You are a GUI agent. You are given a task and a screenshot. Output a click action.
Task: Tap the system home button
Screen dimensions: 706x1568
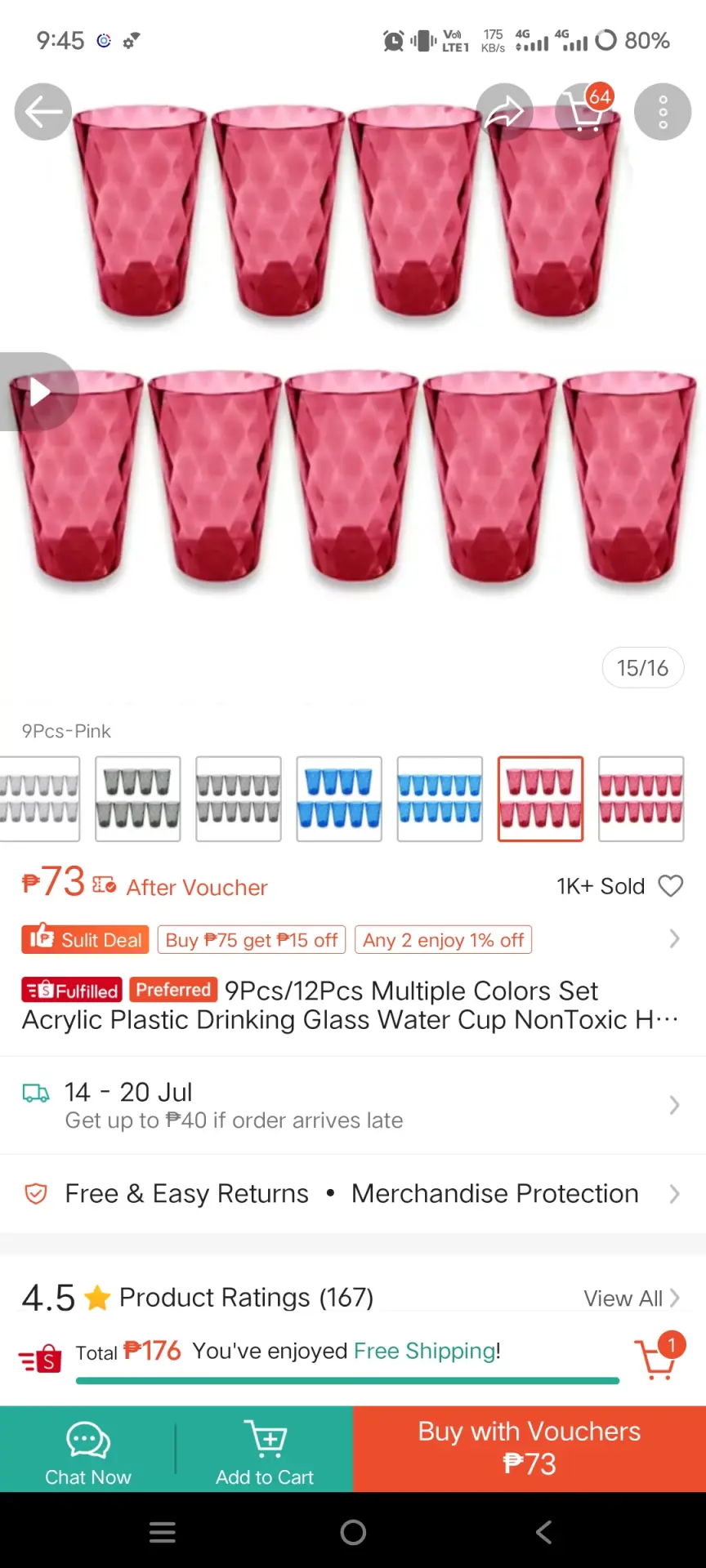(353, 1532)
